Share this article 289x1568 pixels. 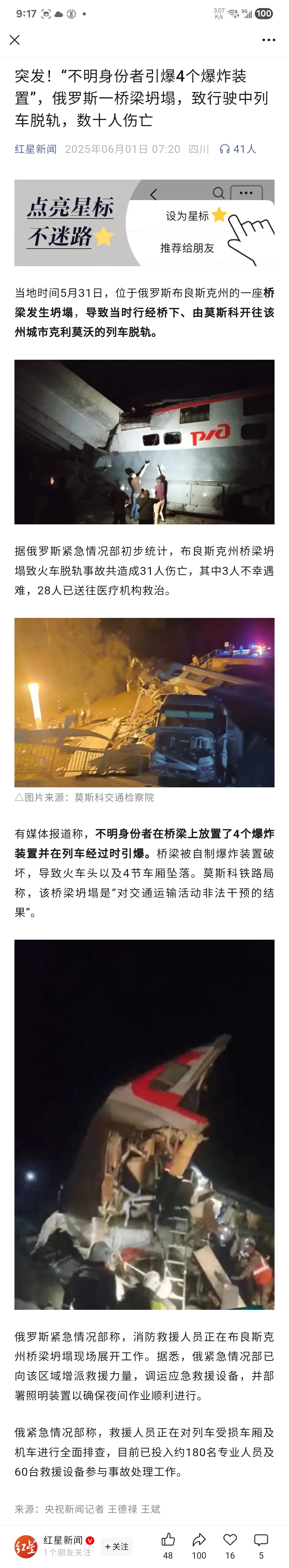(199, 1541)
